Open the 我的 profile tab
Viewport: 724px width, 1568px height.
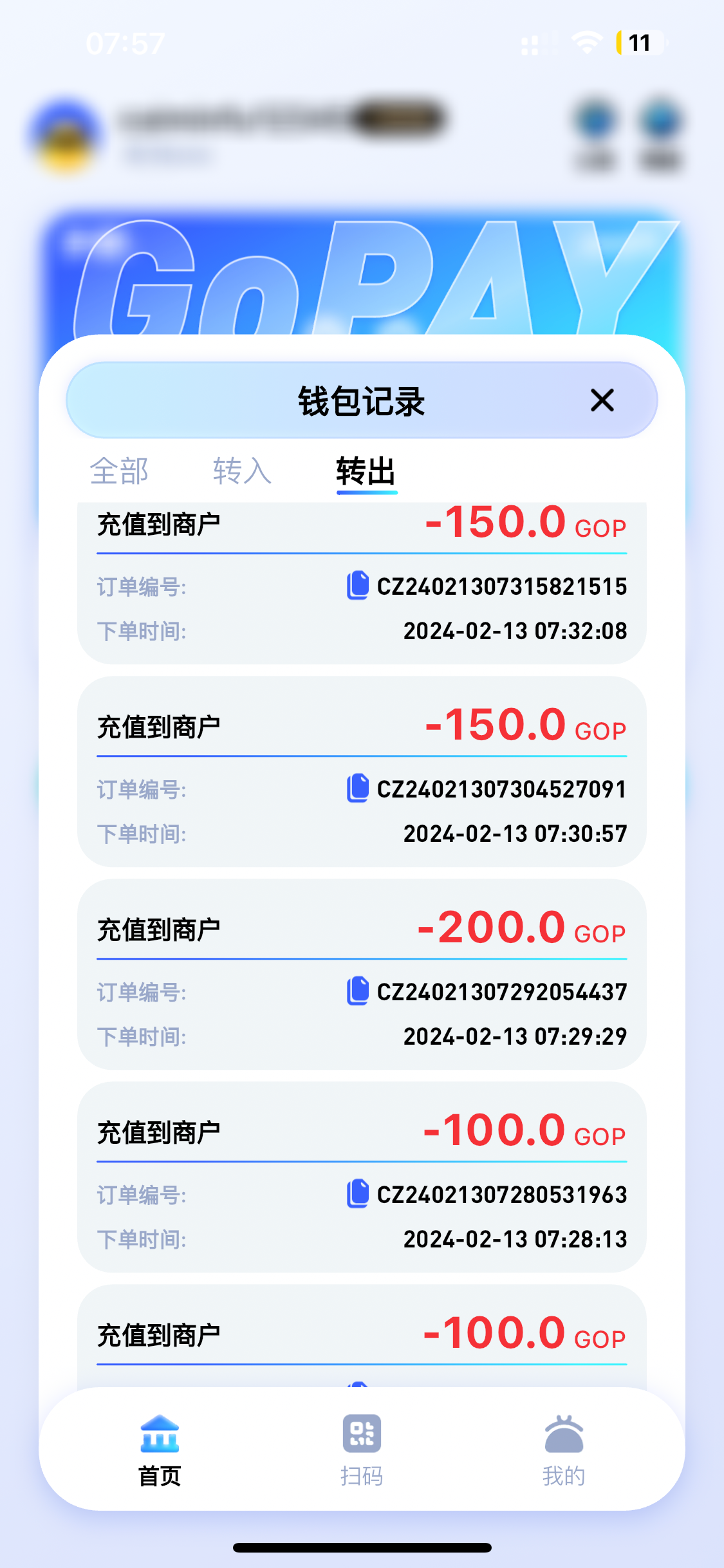point(564,1450)
